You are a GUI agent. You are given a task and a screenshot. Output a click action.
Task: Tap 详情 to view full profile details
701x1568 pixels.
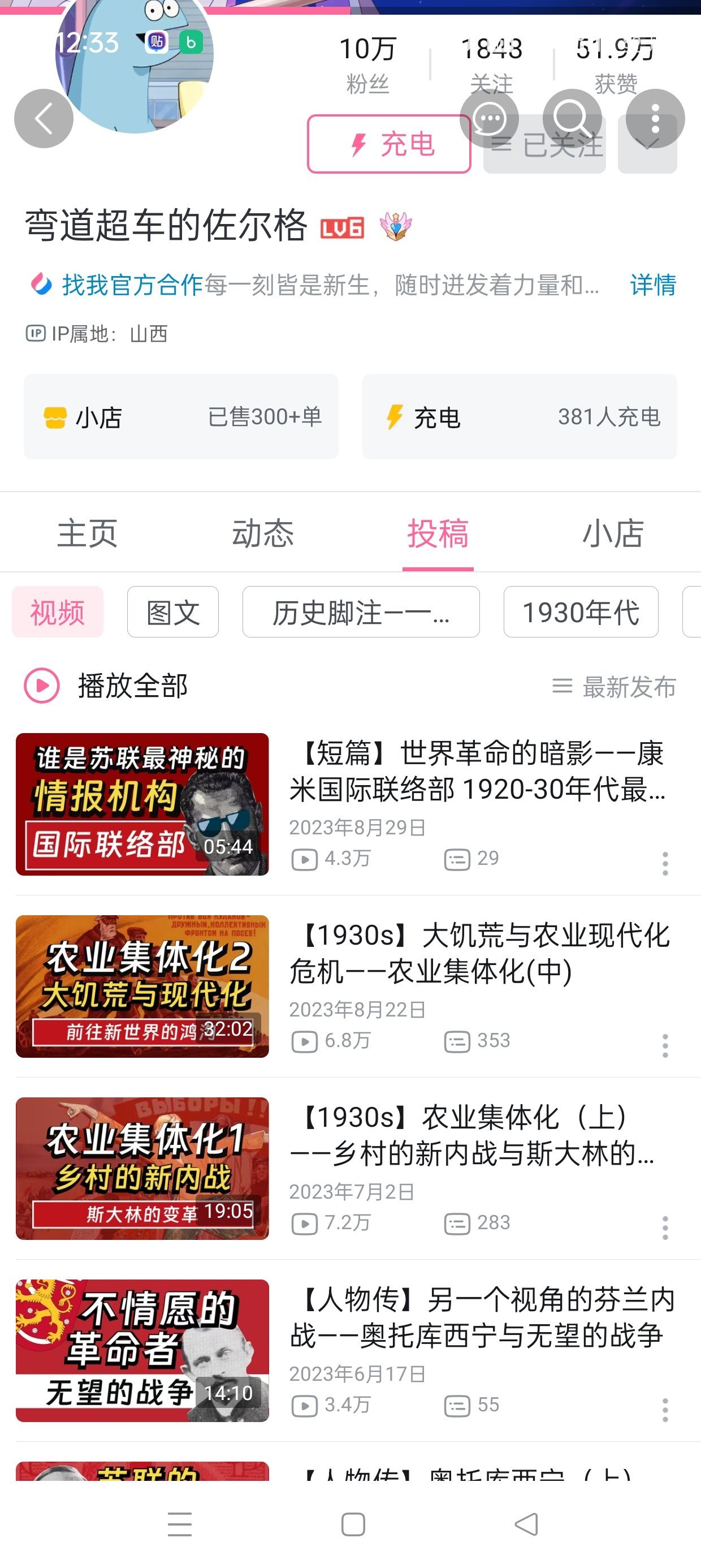pos(653,285)
